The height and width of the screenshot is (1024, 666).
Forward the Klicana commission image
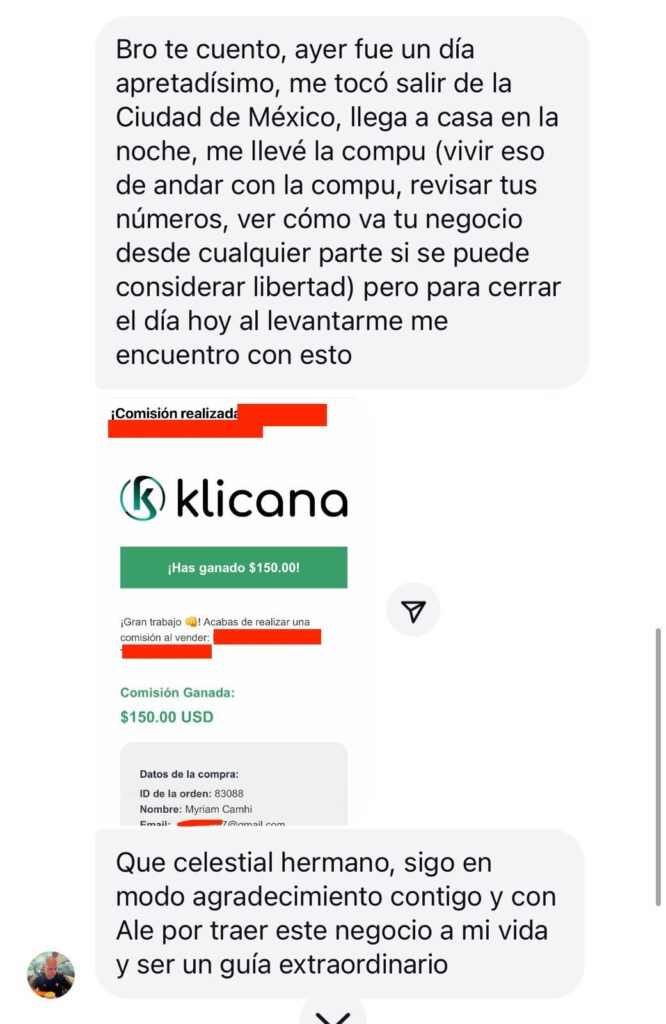pos(413,611)
